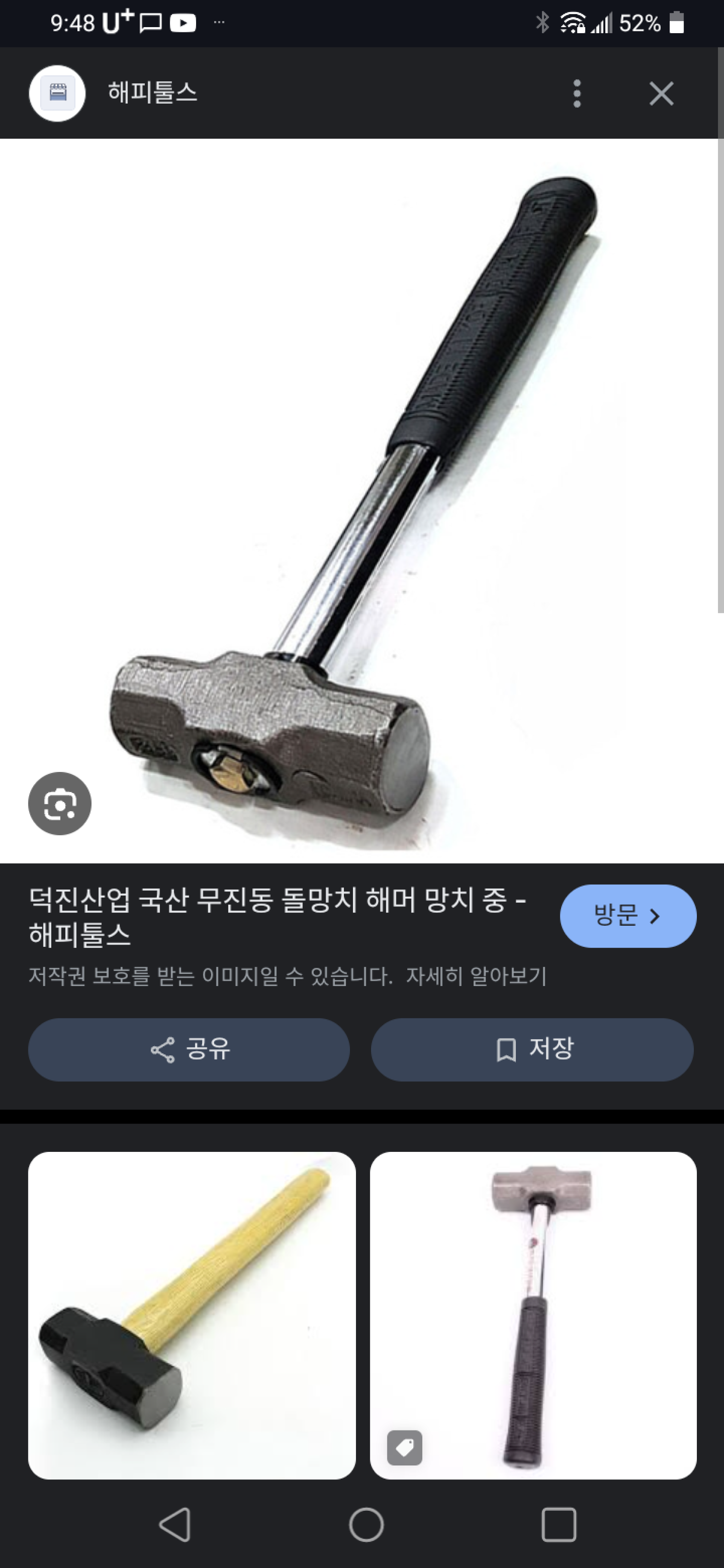Open the three-dot overflow menu
This screenshot has height=1568, width=724.
coord(577,94)
